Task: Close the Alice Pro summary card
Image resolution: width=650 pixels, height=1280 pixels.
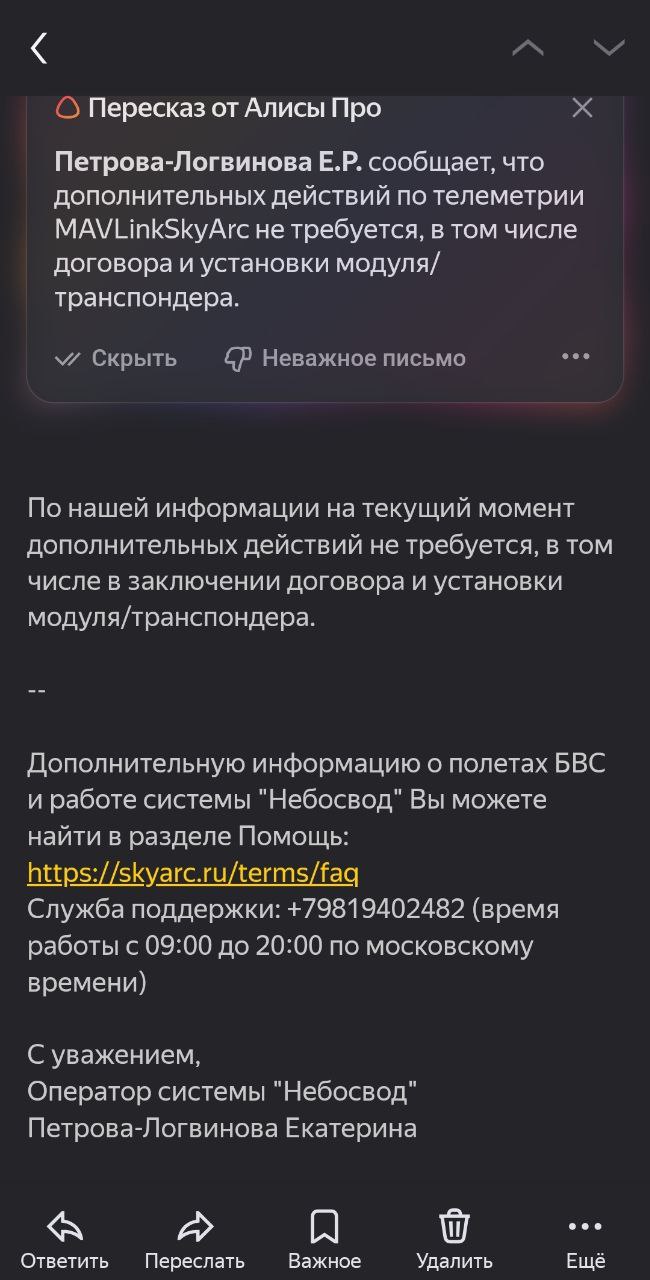Action: tap(582, 108)
